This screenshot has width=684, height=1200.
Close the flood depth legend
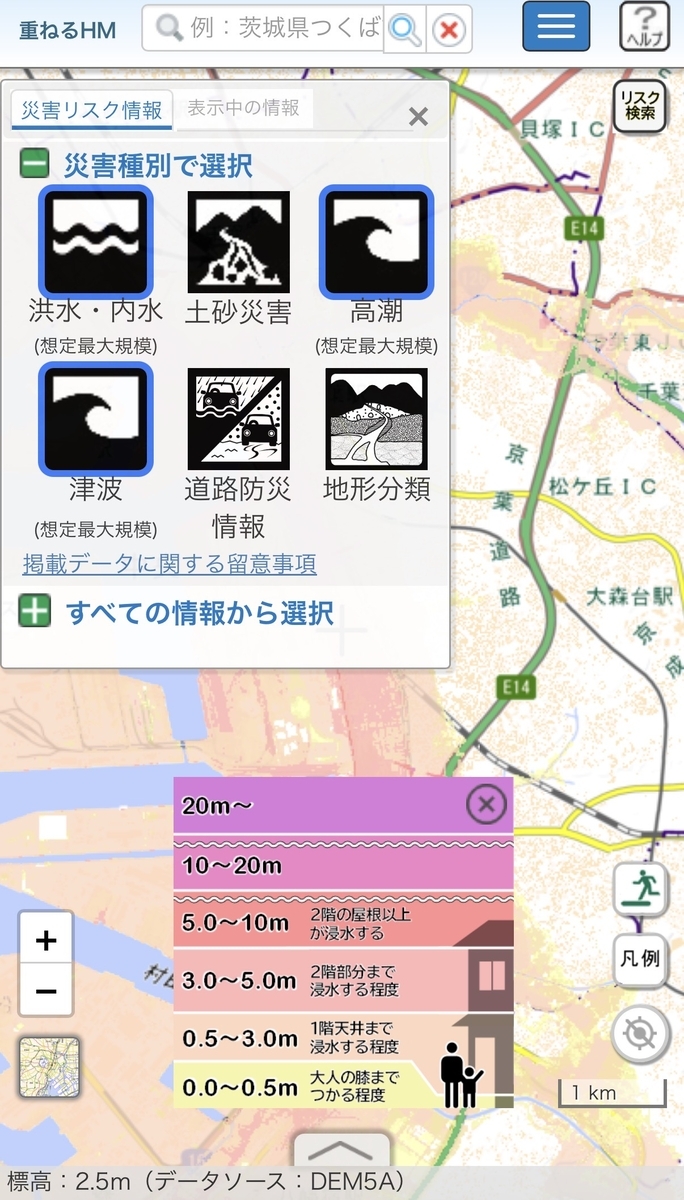click(487, 804)
